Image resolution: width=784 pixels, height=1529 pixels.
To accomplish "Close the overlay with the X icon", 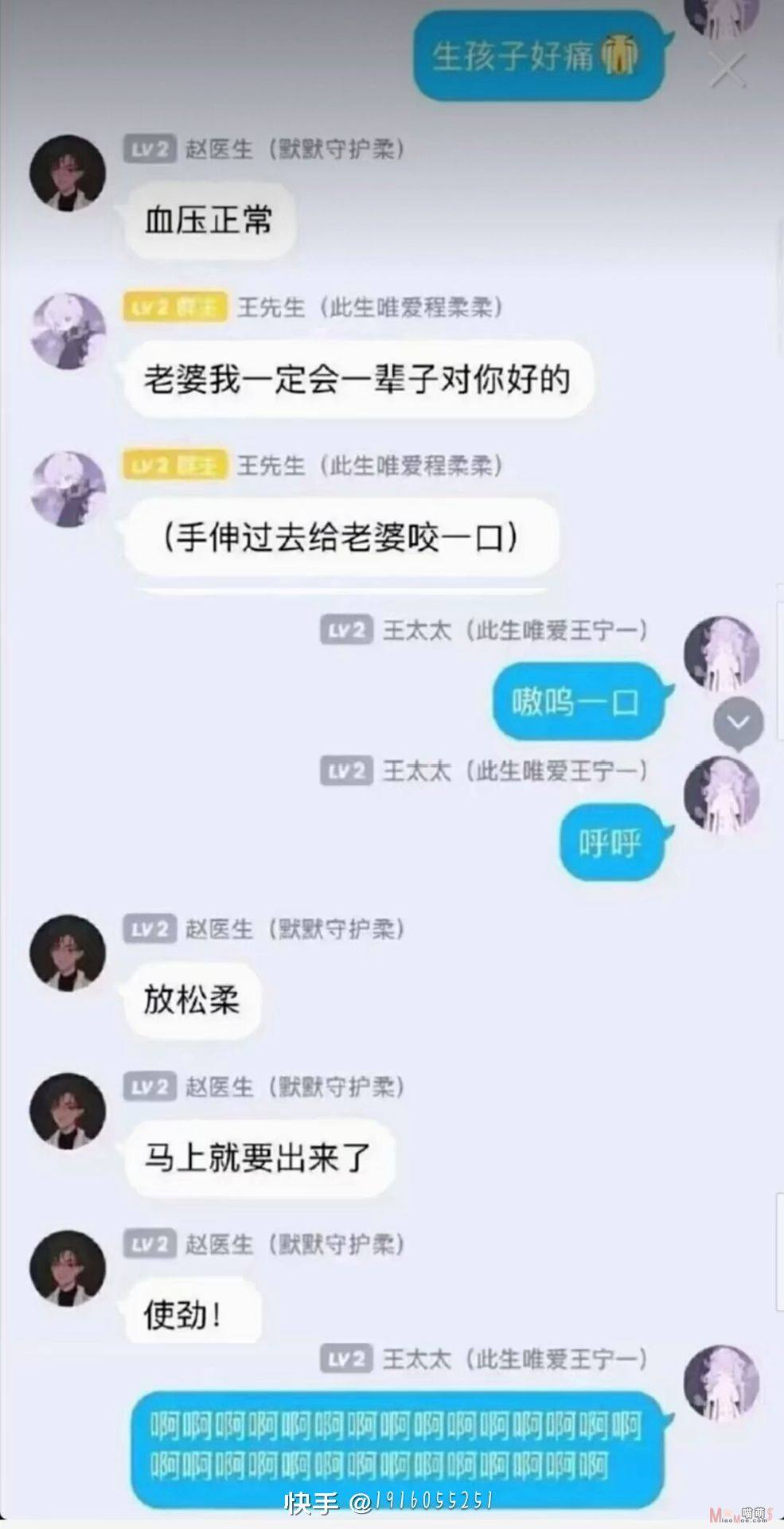I will click(727, 70).
